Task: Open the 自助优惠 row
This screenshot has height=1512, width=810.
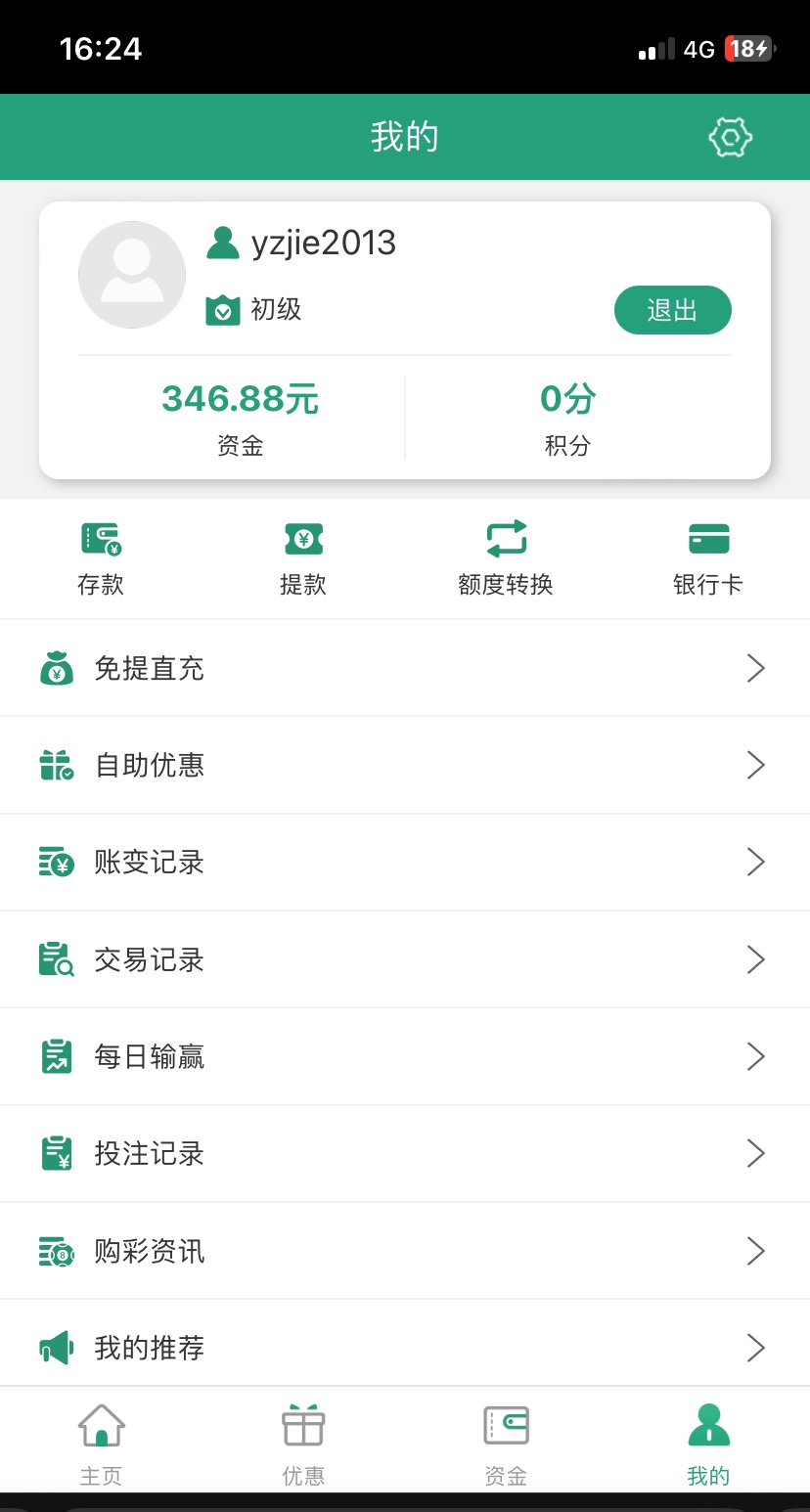Action: click(x=405, y=765)
